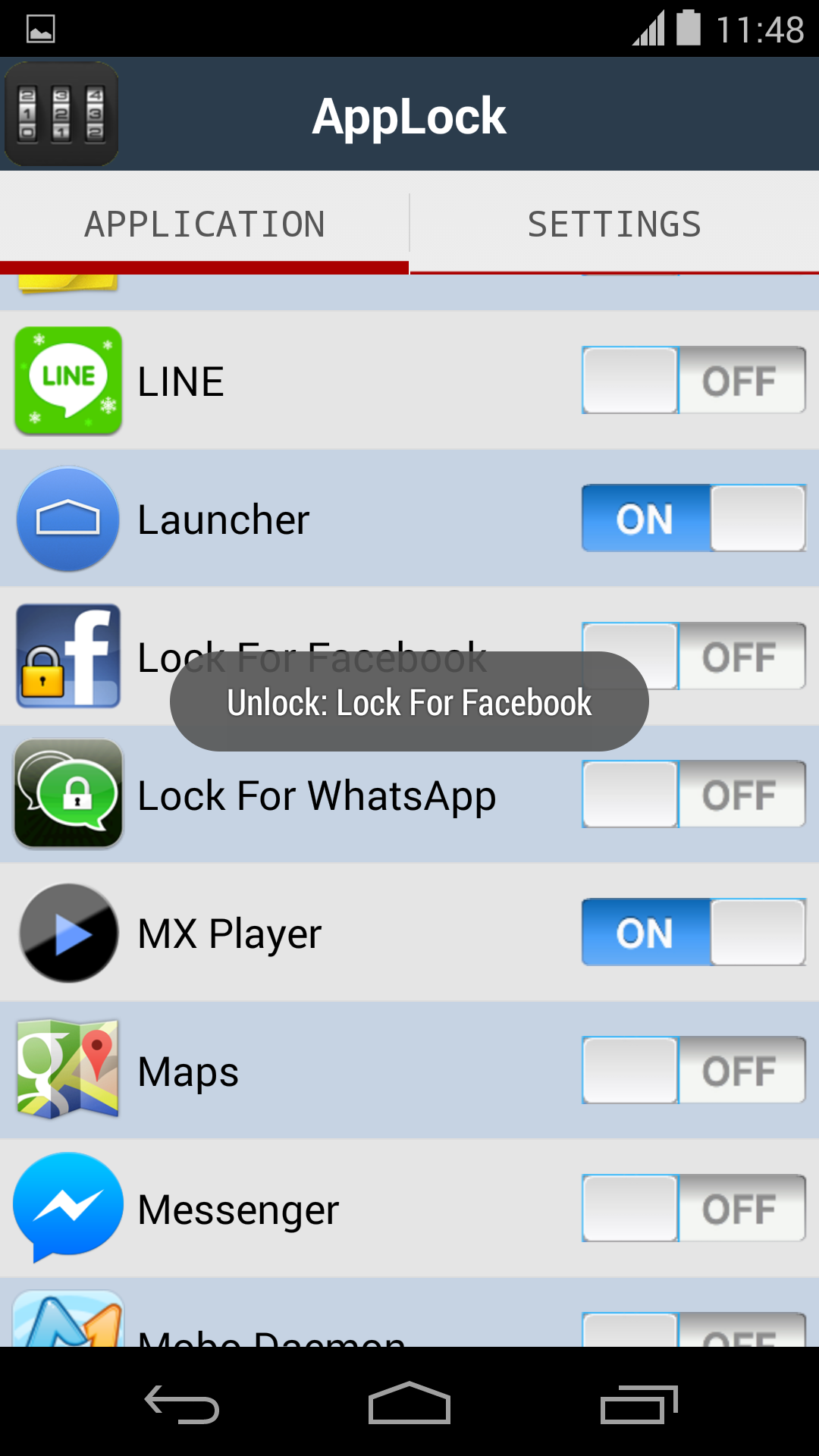
Task: Select the MX Player icon
Action: pyautogui.click(x=67, y=933)
